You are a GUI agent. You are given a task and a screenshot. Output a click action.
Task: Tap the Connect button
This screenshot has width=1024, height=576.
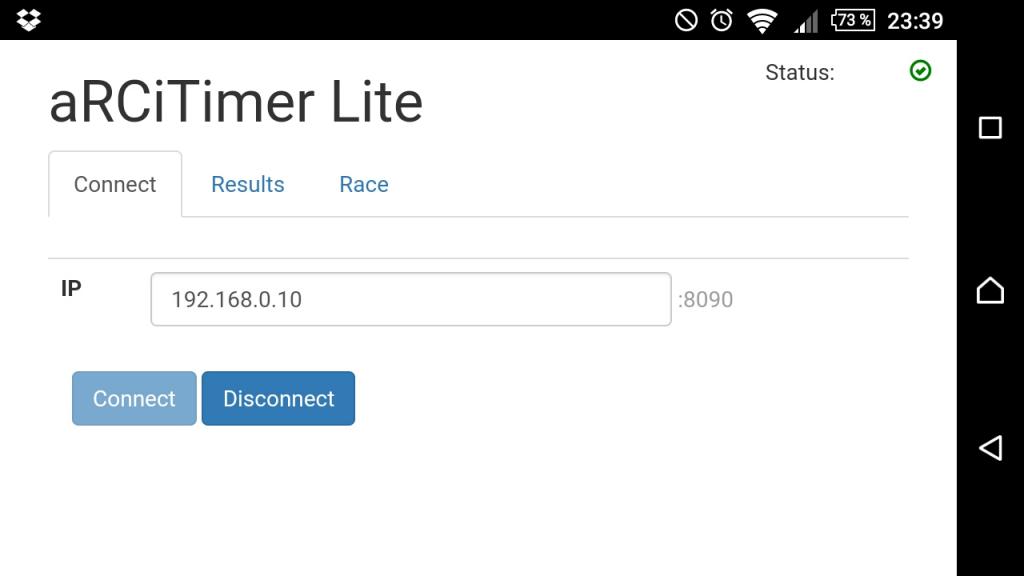tap(134, 398)
